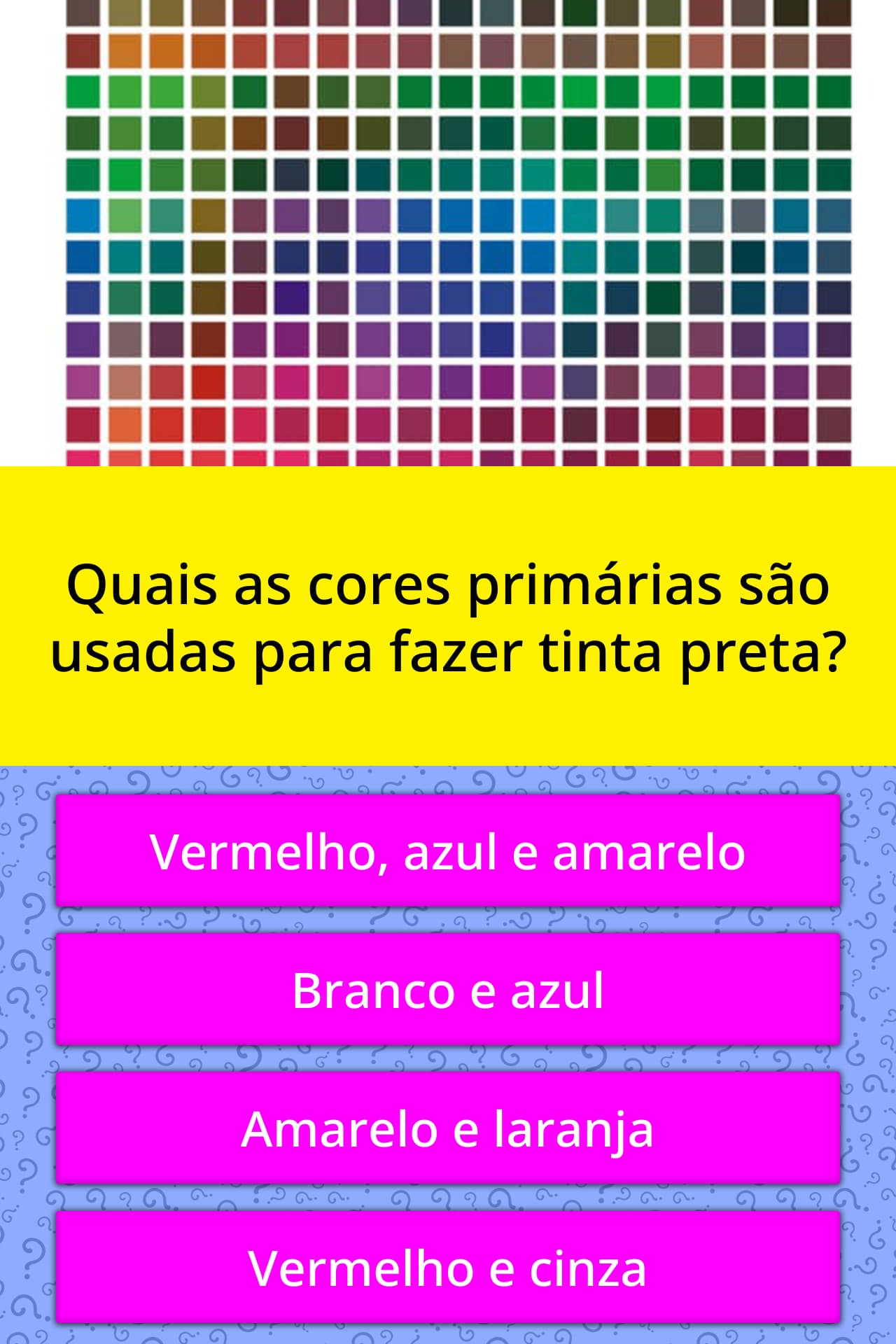
Task: Click the blue patterned area below the last answer
Action: [x=448, y=1330]
